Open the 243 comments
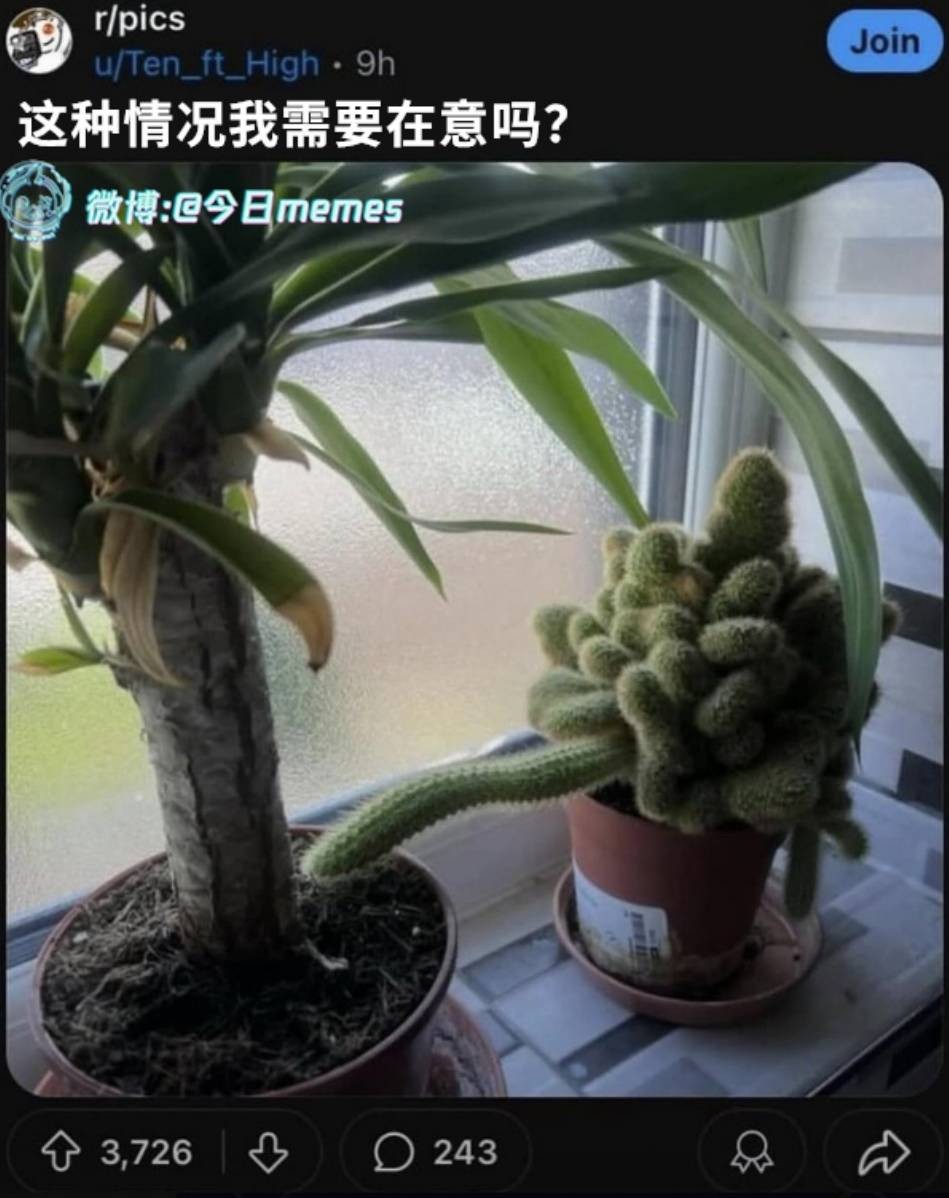 (435, 1153)
